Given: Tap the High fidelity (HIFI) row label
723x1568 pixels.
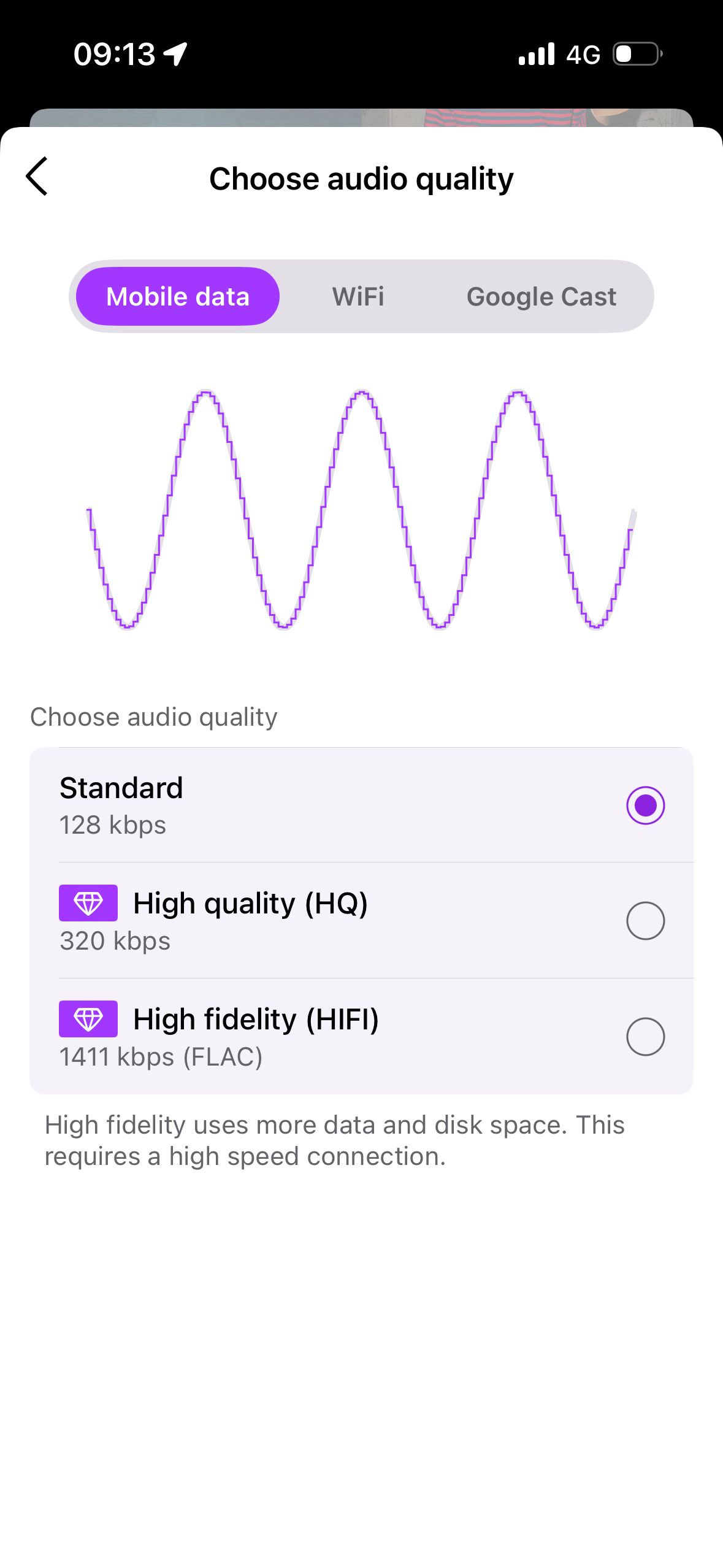Looking at the screenshot, I should pyautogui.click(x=256, y=1018).
